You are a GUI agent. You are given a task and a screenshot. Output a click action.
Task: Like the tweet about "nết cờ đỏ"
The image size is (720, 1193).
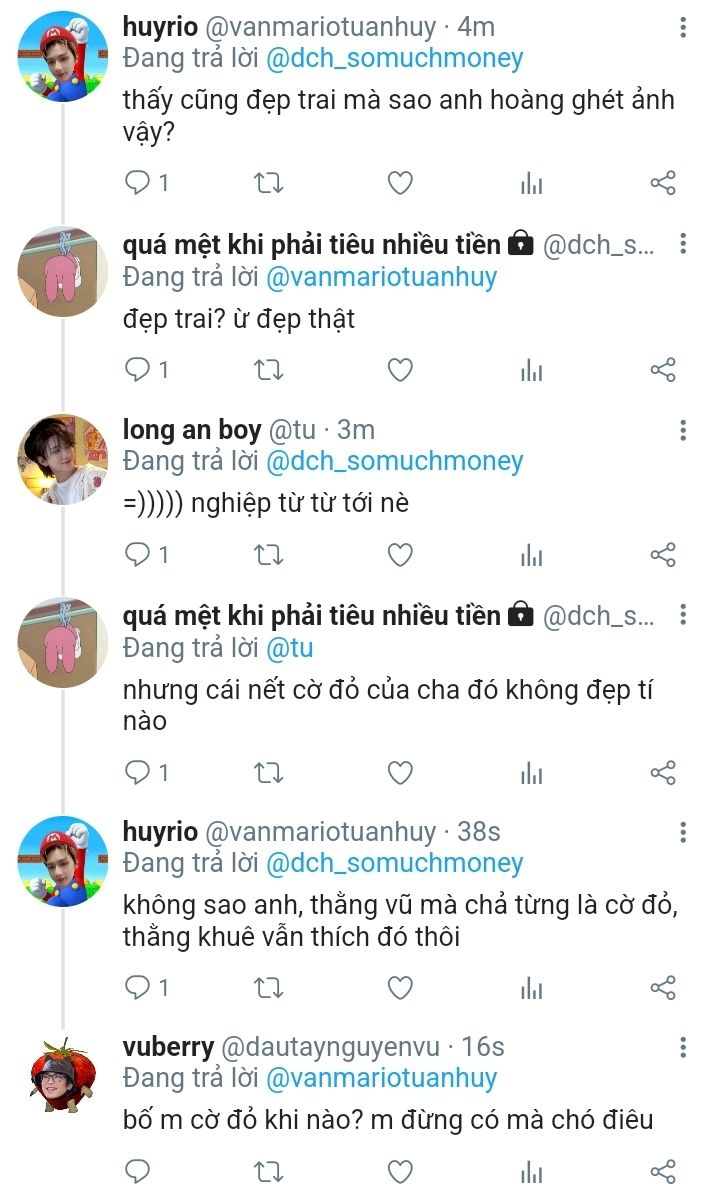(400, 773)
